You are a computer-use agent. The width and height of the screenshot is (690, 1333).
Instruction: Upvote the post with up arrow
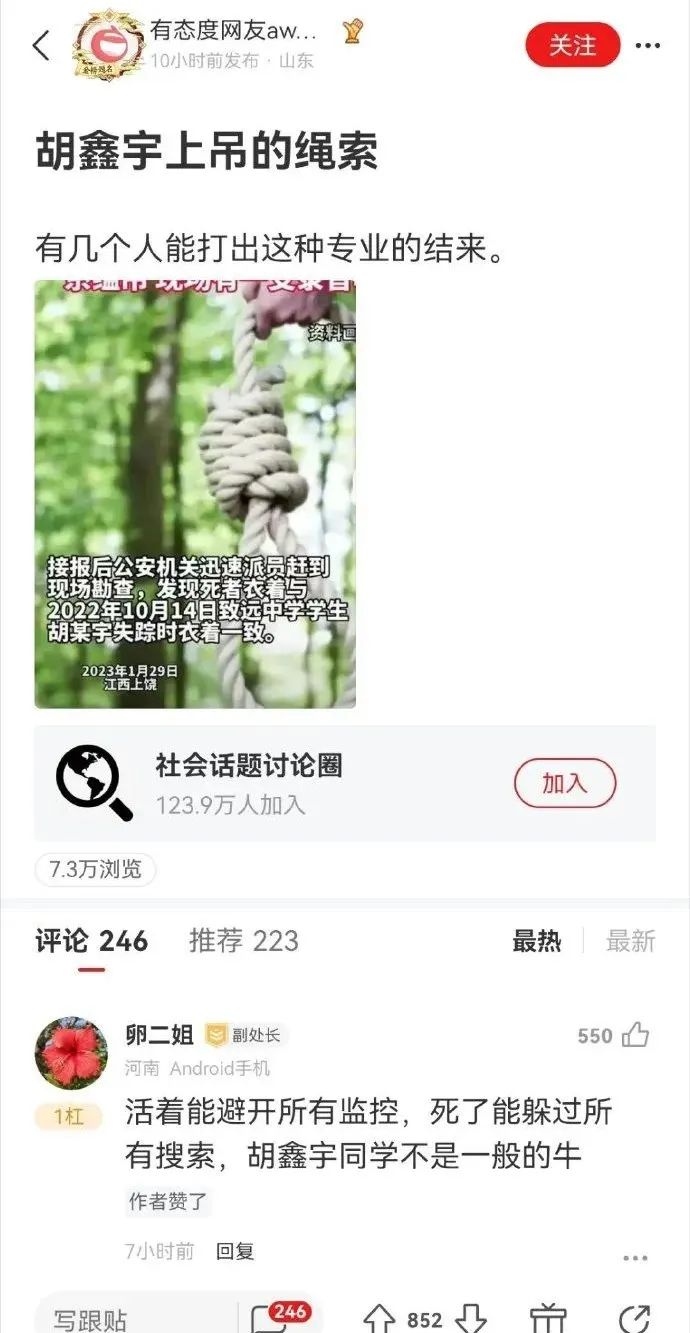click(x=379, y=1319)
